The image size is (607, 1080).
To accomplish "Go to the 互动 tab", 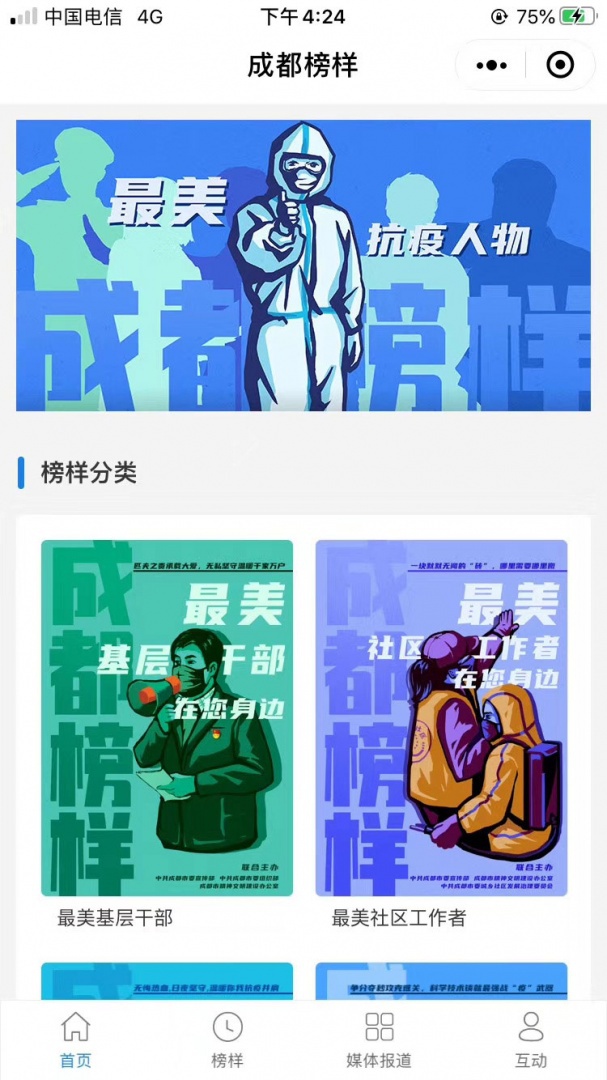I will 531,1040.
